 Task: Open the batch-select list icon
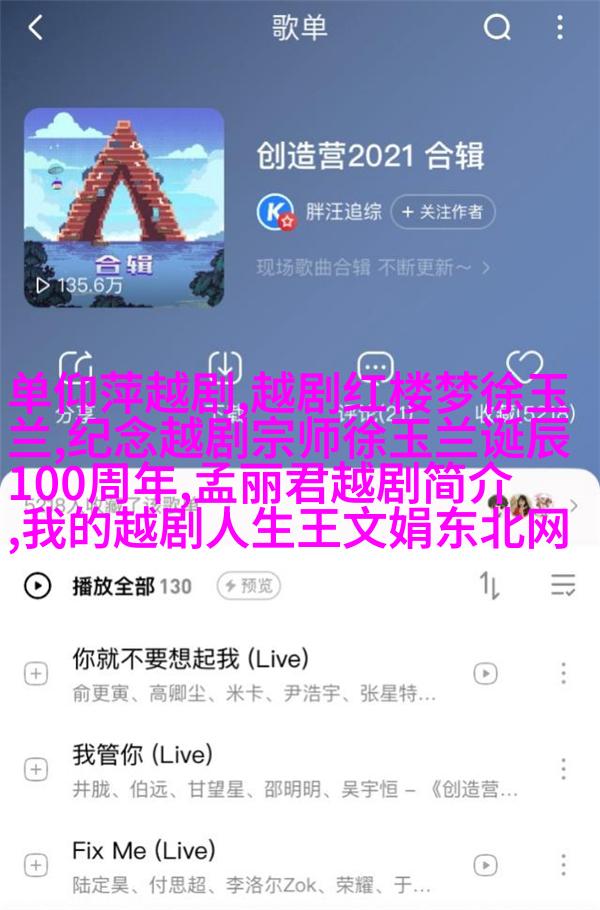point(564,585)
